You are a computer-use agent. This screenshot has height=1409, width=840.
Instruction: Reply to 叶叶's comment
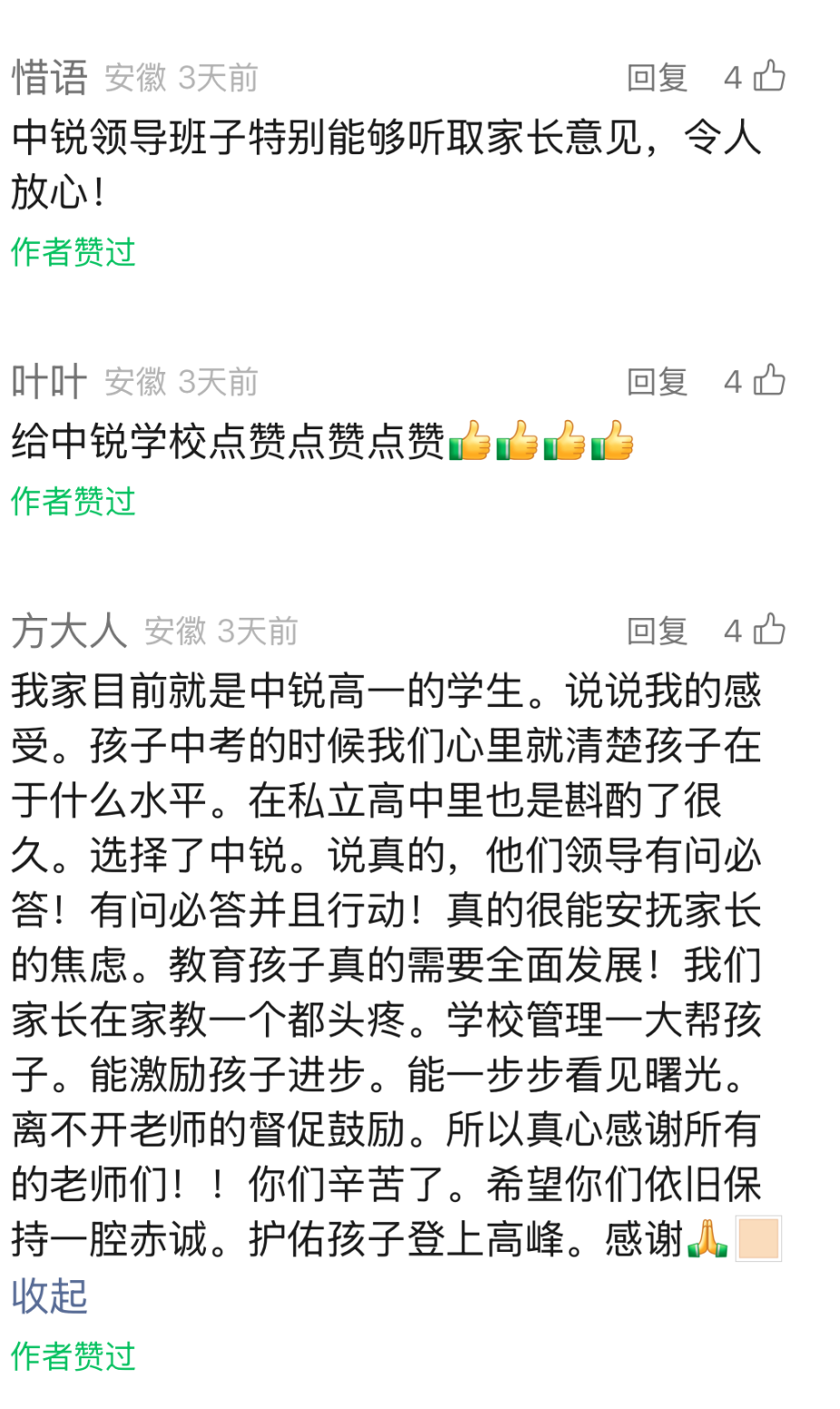pyautogui.click(x=657, y=382)
